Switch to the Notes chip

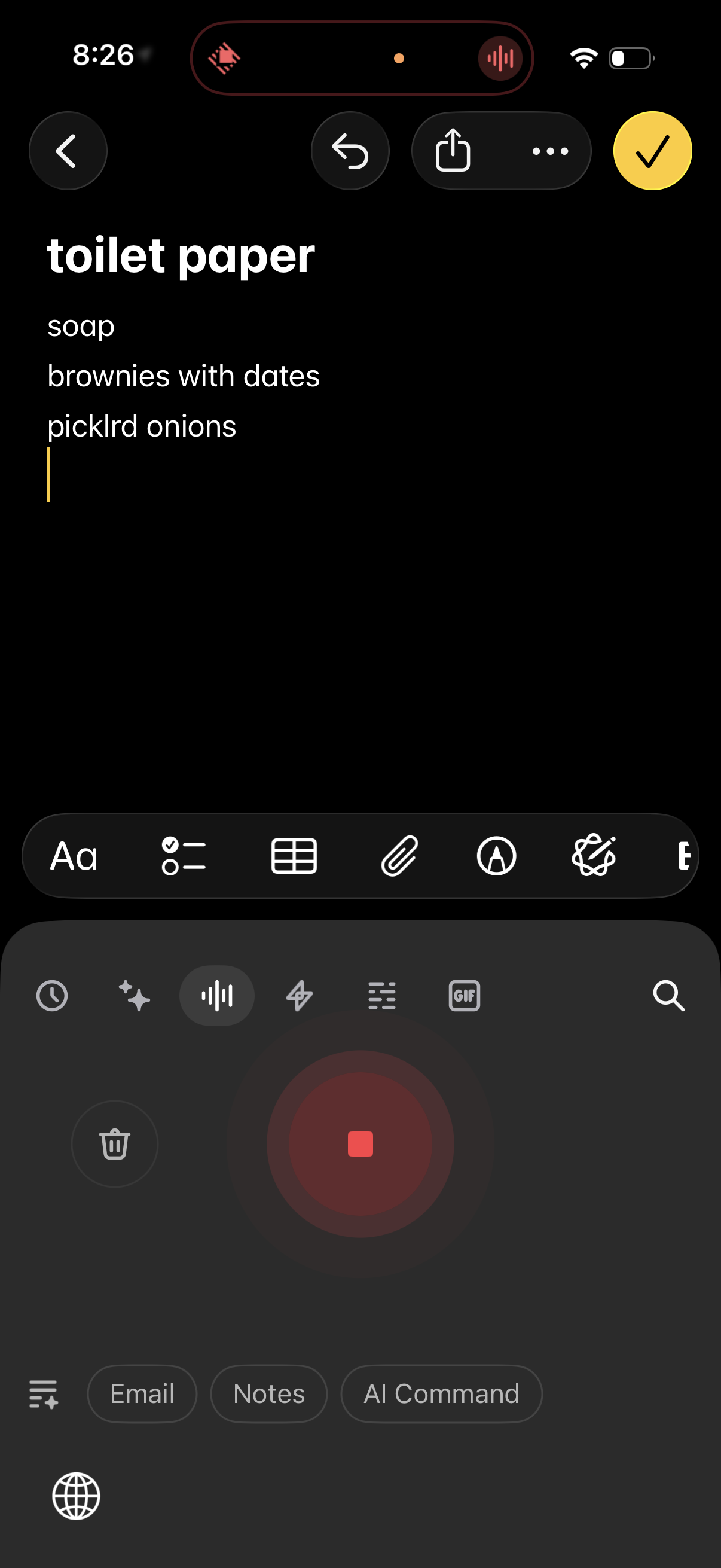click(268, 1393)
